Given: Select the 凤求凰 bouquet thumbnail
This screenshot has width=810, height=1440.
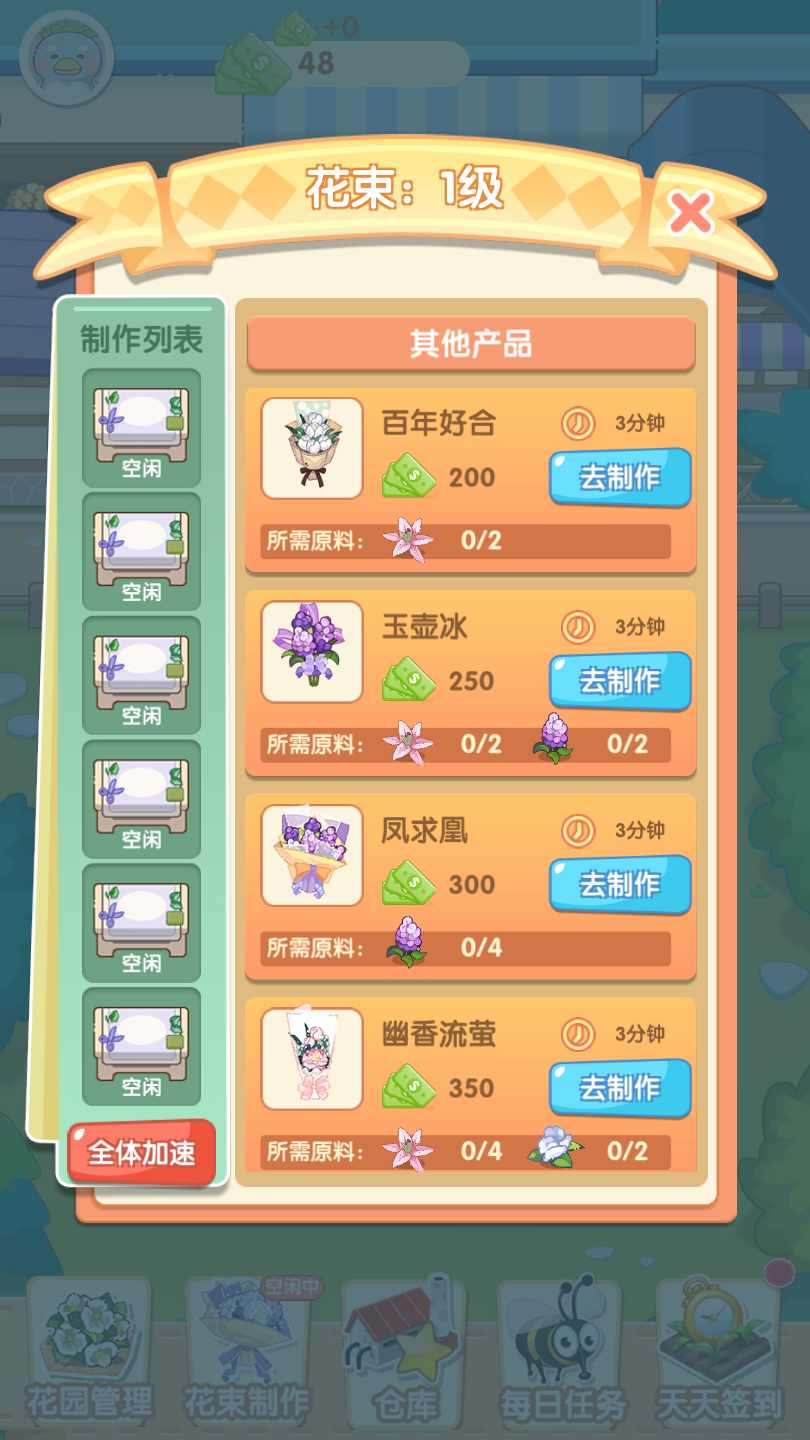Looking at the screenshot, I should coord(311,856).
